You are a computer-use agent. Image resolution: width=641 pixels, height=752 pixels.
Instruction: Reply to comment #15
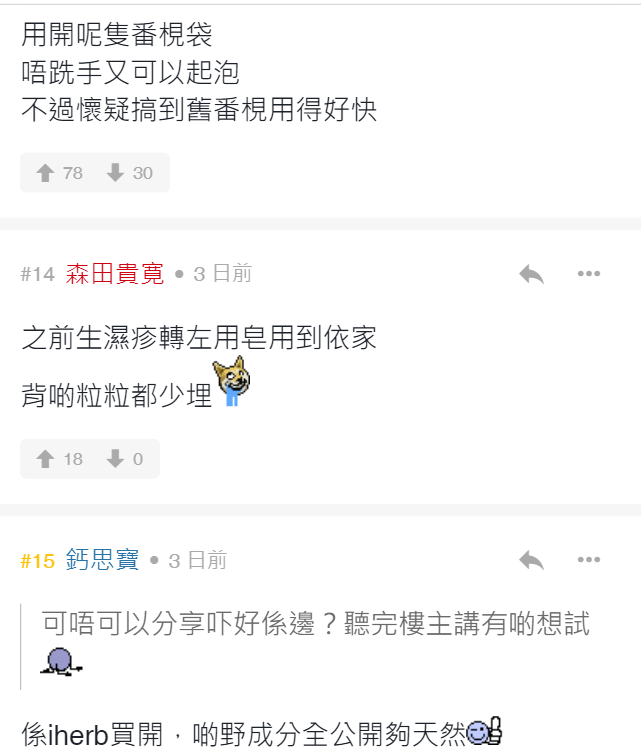(x=531, y=561)
